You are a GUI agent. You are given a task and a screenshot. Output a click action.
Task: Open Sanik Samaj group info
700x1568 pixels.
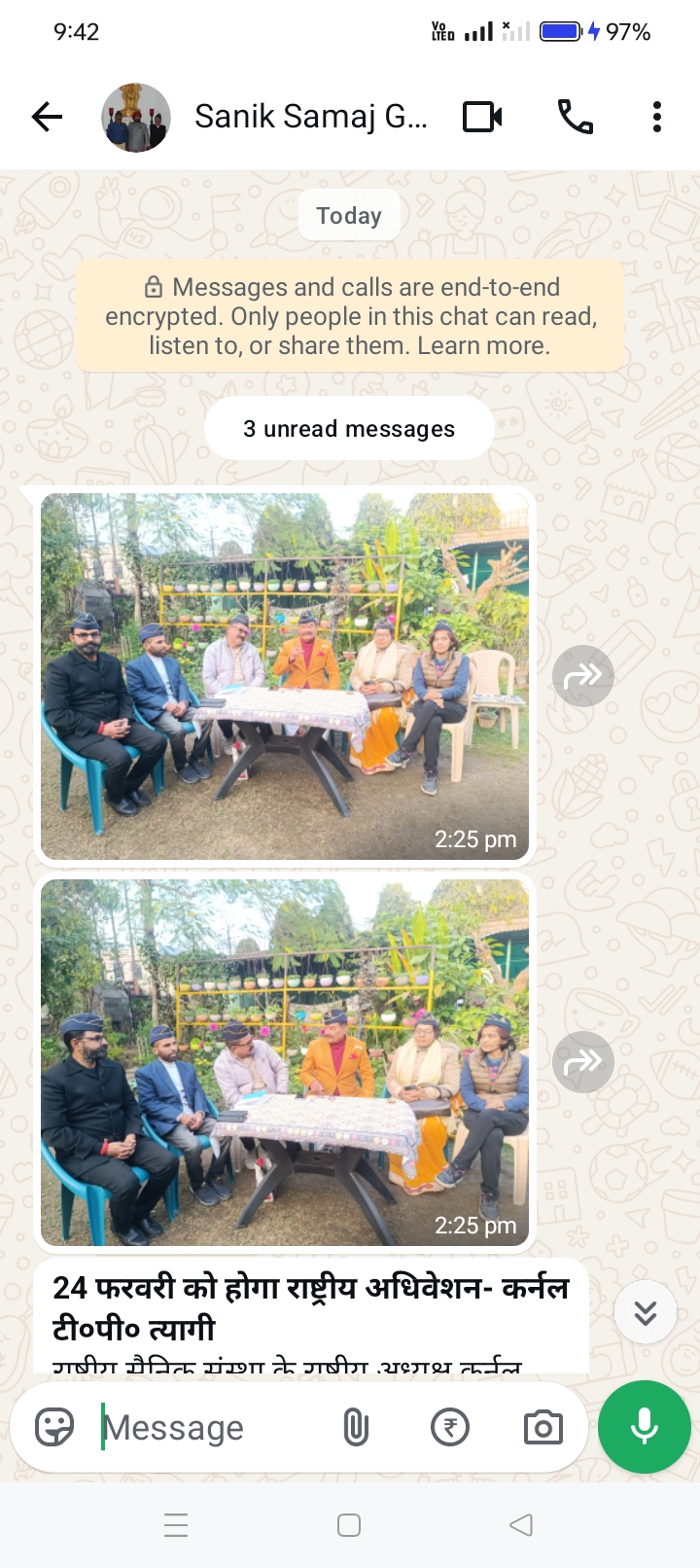[309, 118]
